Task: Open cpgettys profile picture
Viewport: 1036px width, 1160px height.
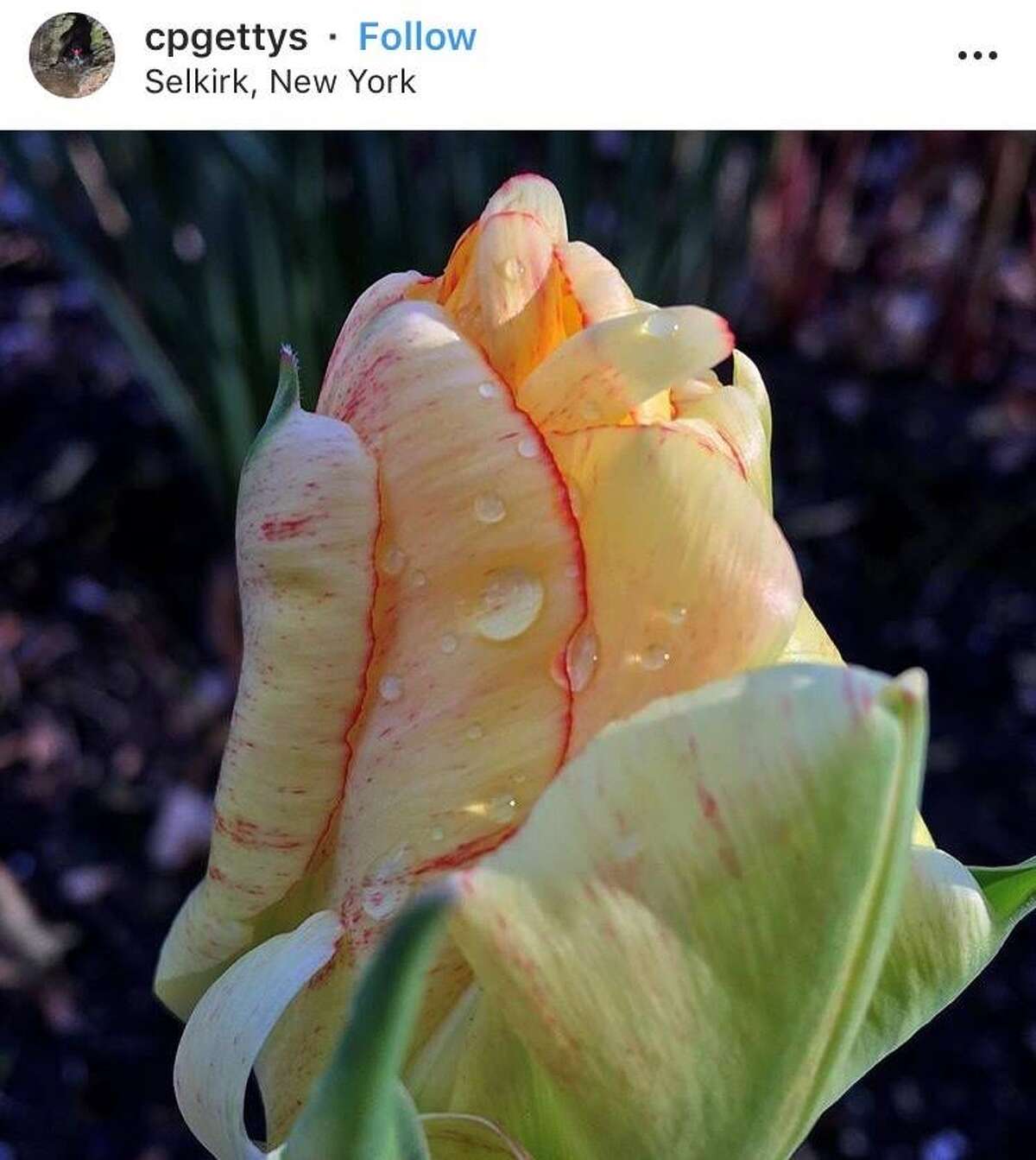Action: (x=72, y=56)
